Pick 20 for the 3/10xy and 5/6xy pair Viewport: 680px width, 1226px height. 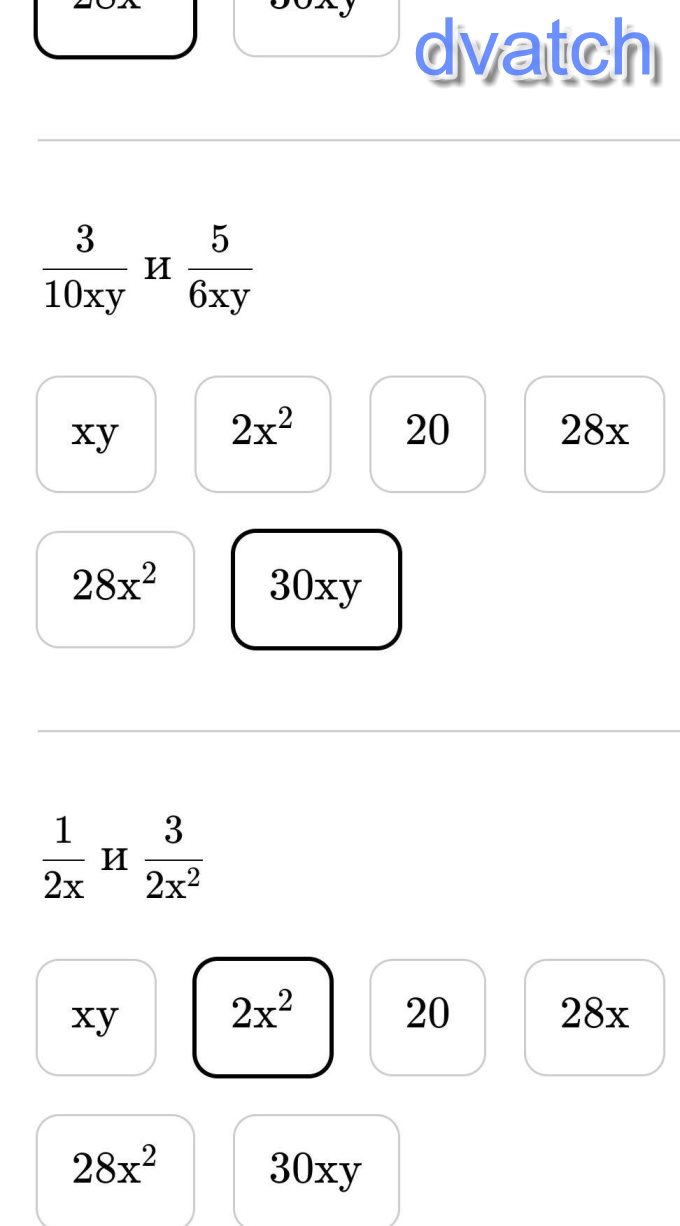pyautogui.click(x=427, y=434)
